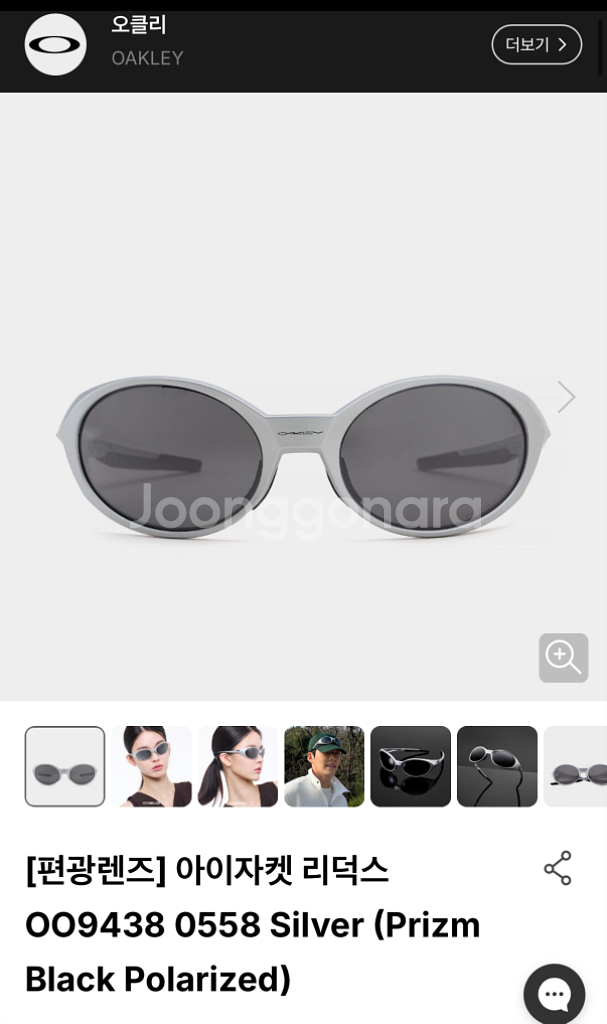The image size is (607, 1024).
Task: Show the next product image with the arrow
Action: coord(566,397)
